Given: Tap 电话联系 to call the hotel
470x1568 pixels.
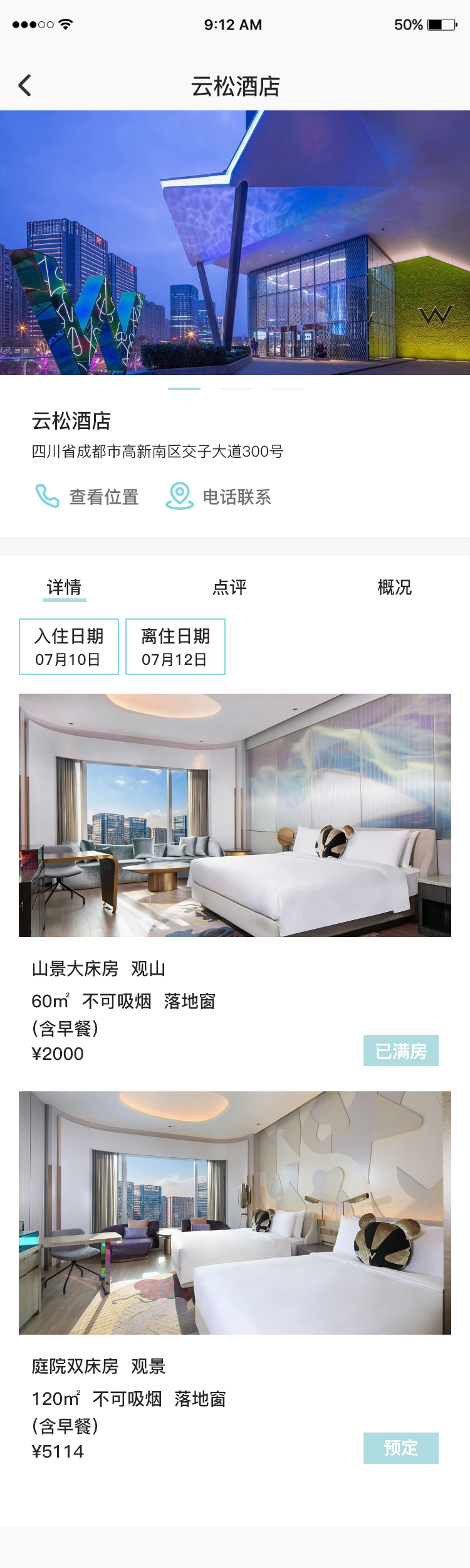Looking at the screenshot, I should pyautogui.click(x=219, y=497).
